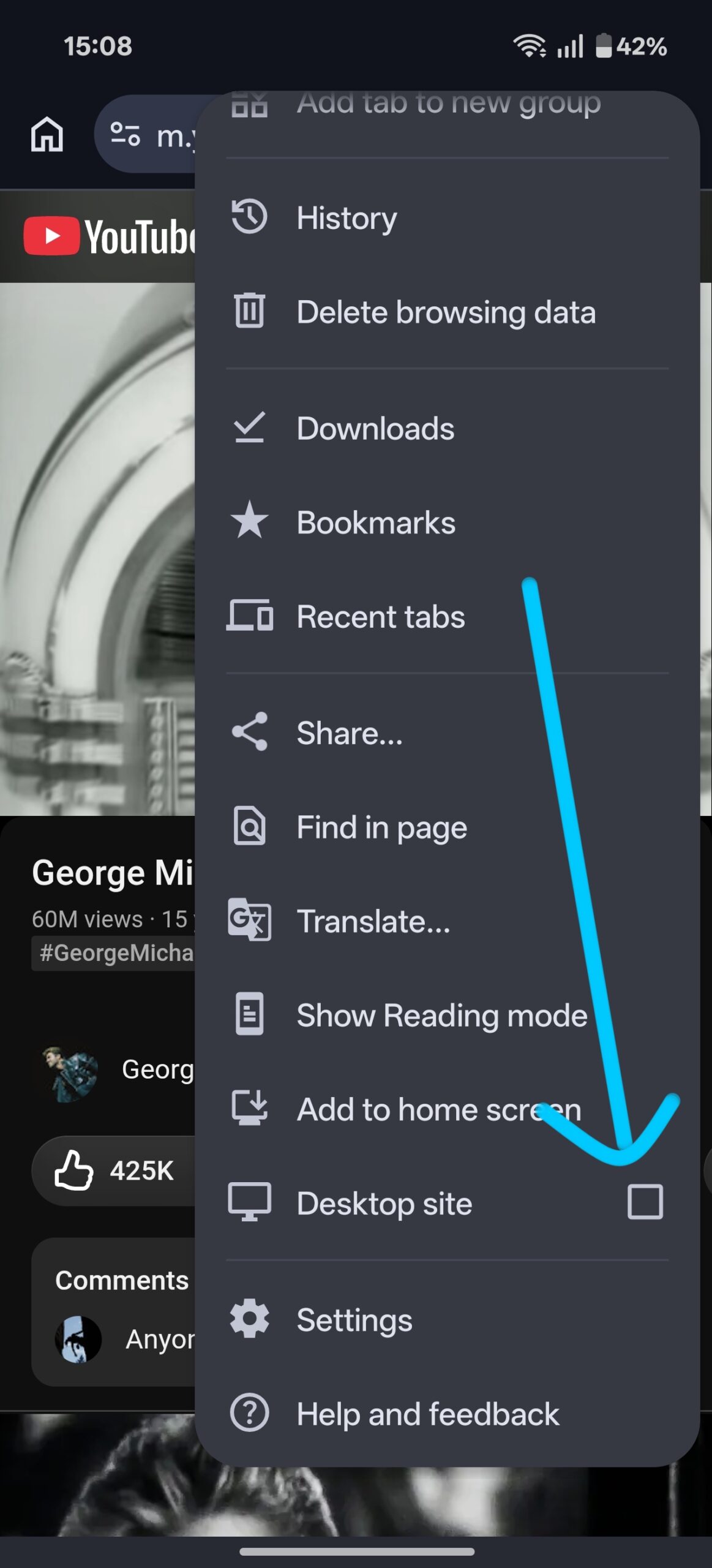Screen dimensions: 712x1568
Task: Select Translate…
Action: coord(447,921)
